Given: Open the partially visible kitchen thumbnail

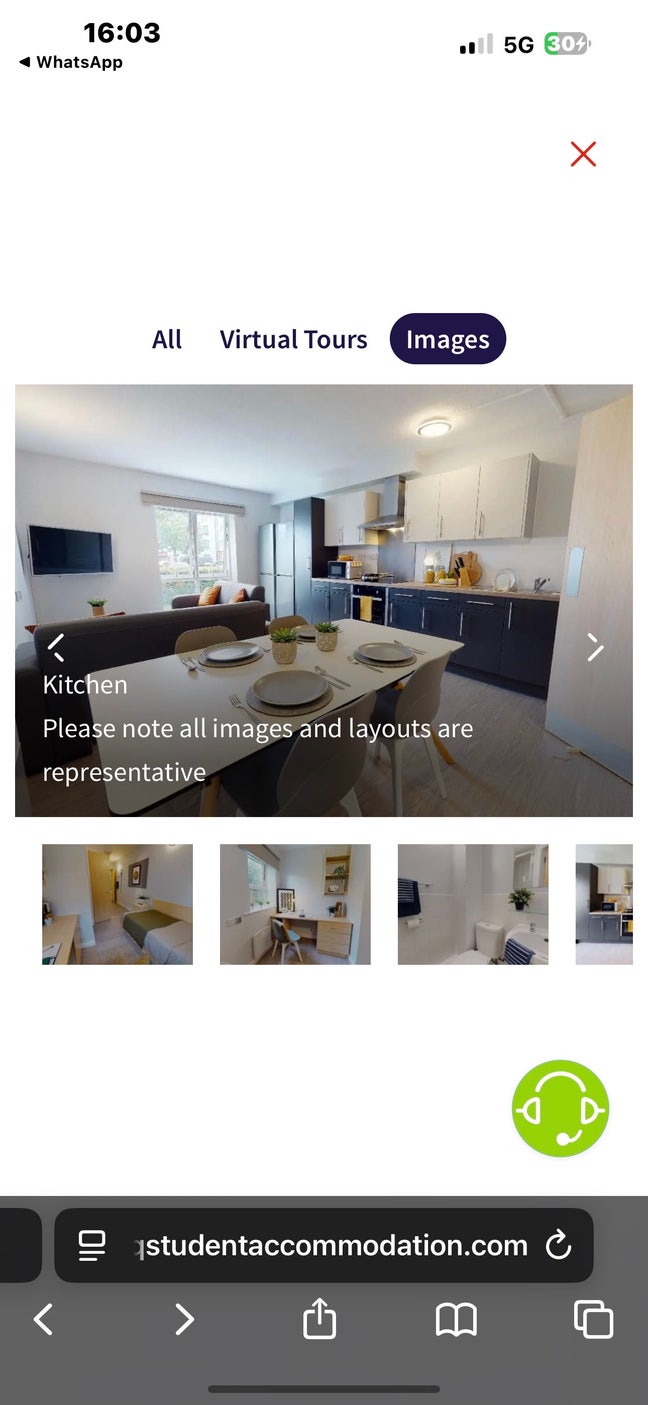Looking at the screenshot, I should 605,904.
